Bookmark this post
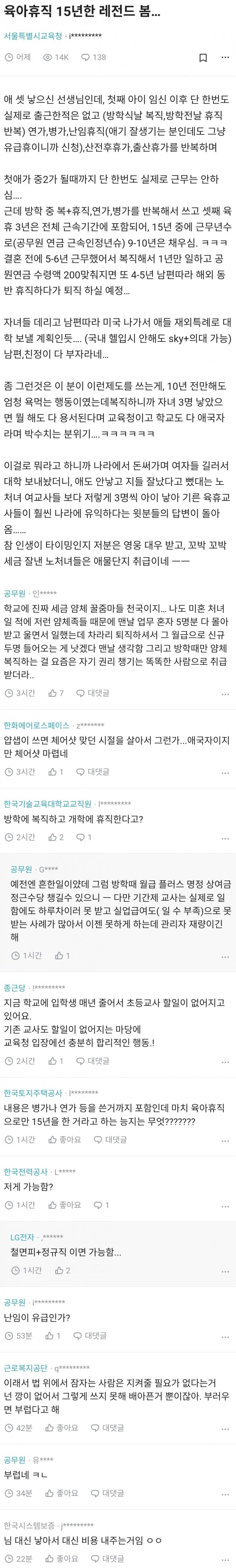236x1568 pixels. tap(203, 57)
